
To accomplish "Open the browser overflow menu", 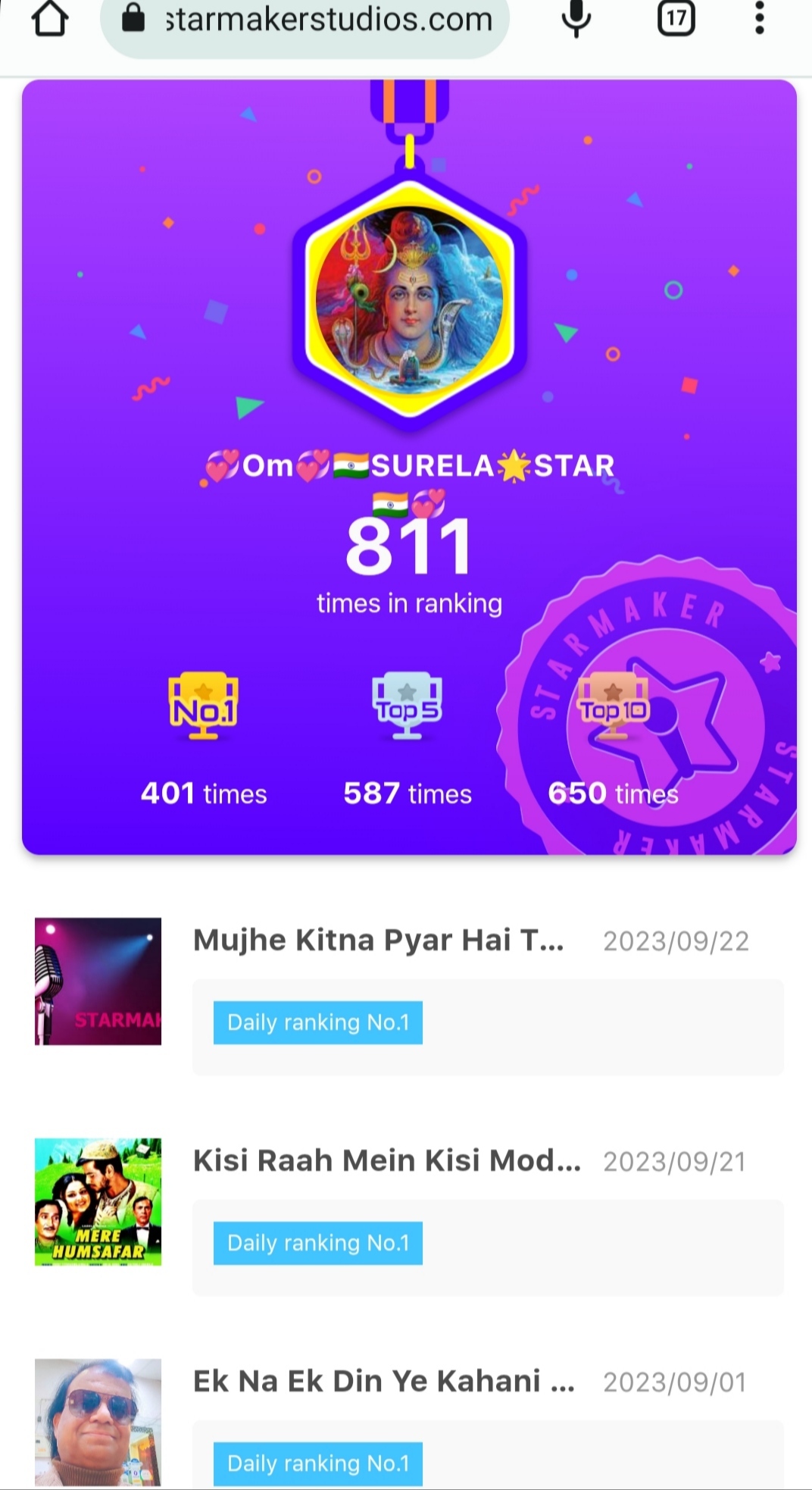I will coord(759,19).
